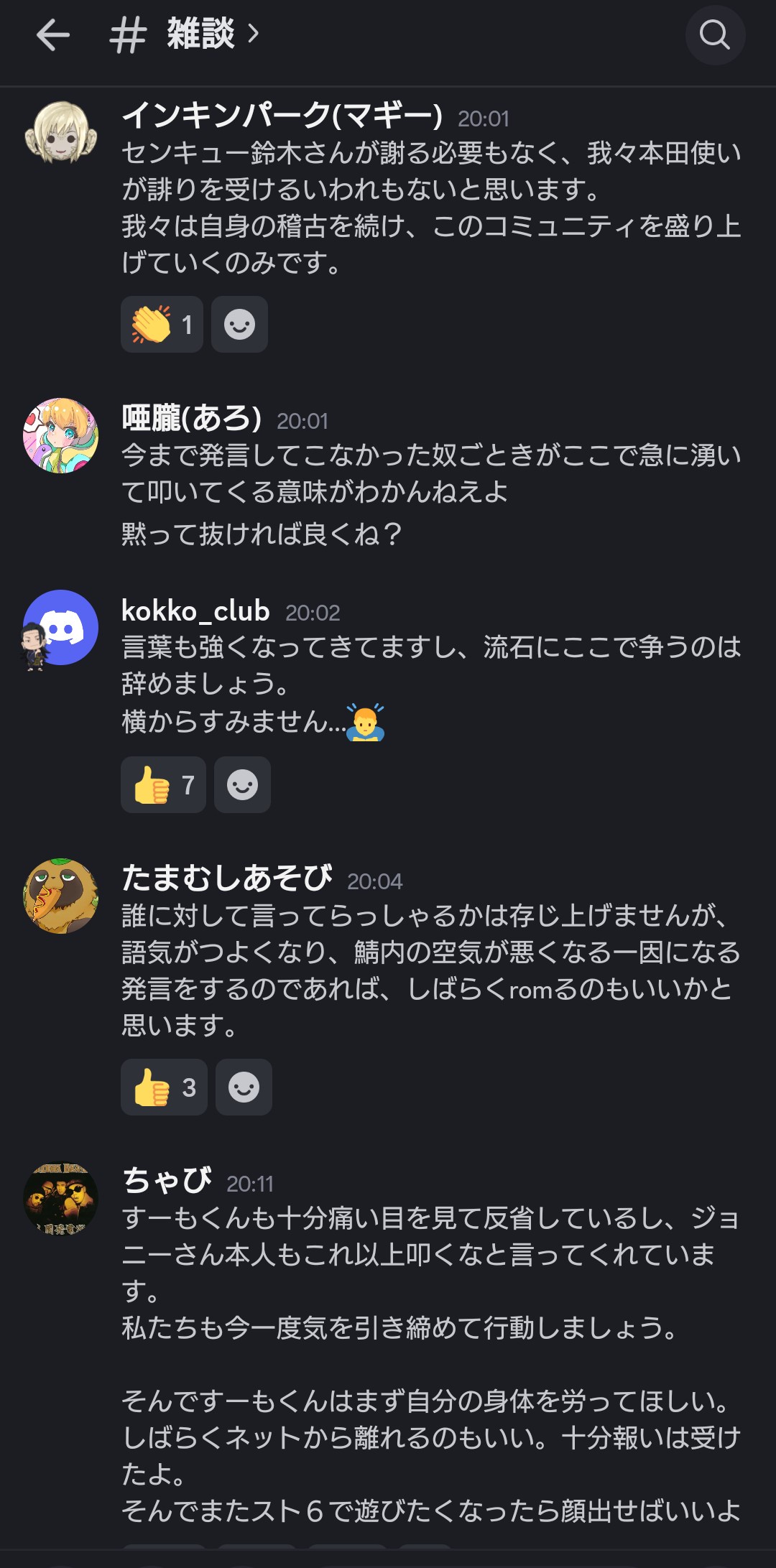The width and height of the screenshot is (776, 1568).
Task: Open ちゃび's profile avatar
Action: tap(61, 1199)
